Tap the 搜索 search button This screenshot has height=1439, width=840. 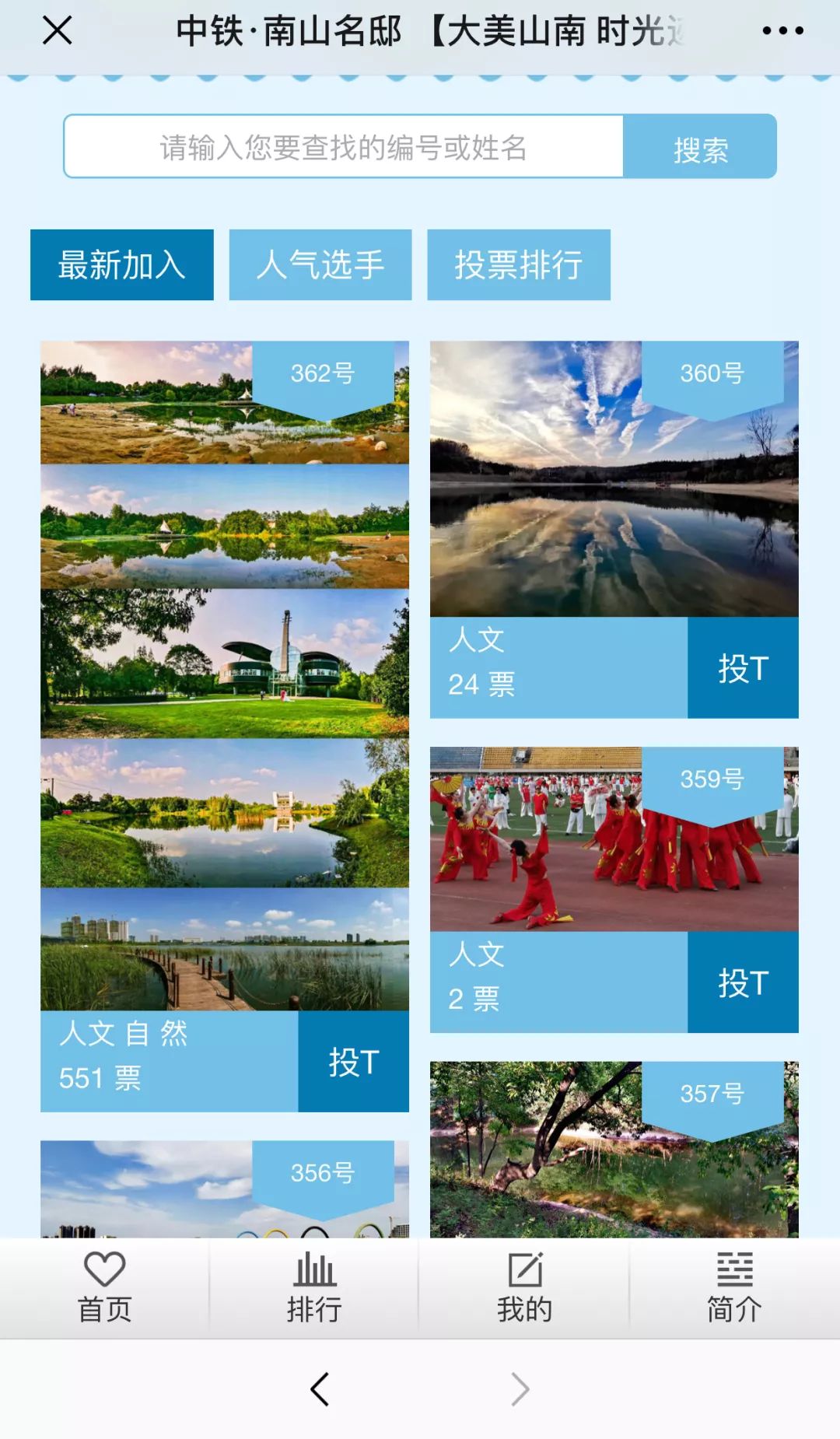point(700,147)
